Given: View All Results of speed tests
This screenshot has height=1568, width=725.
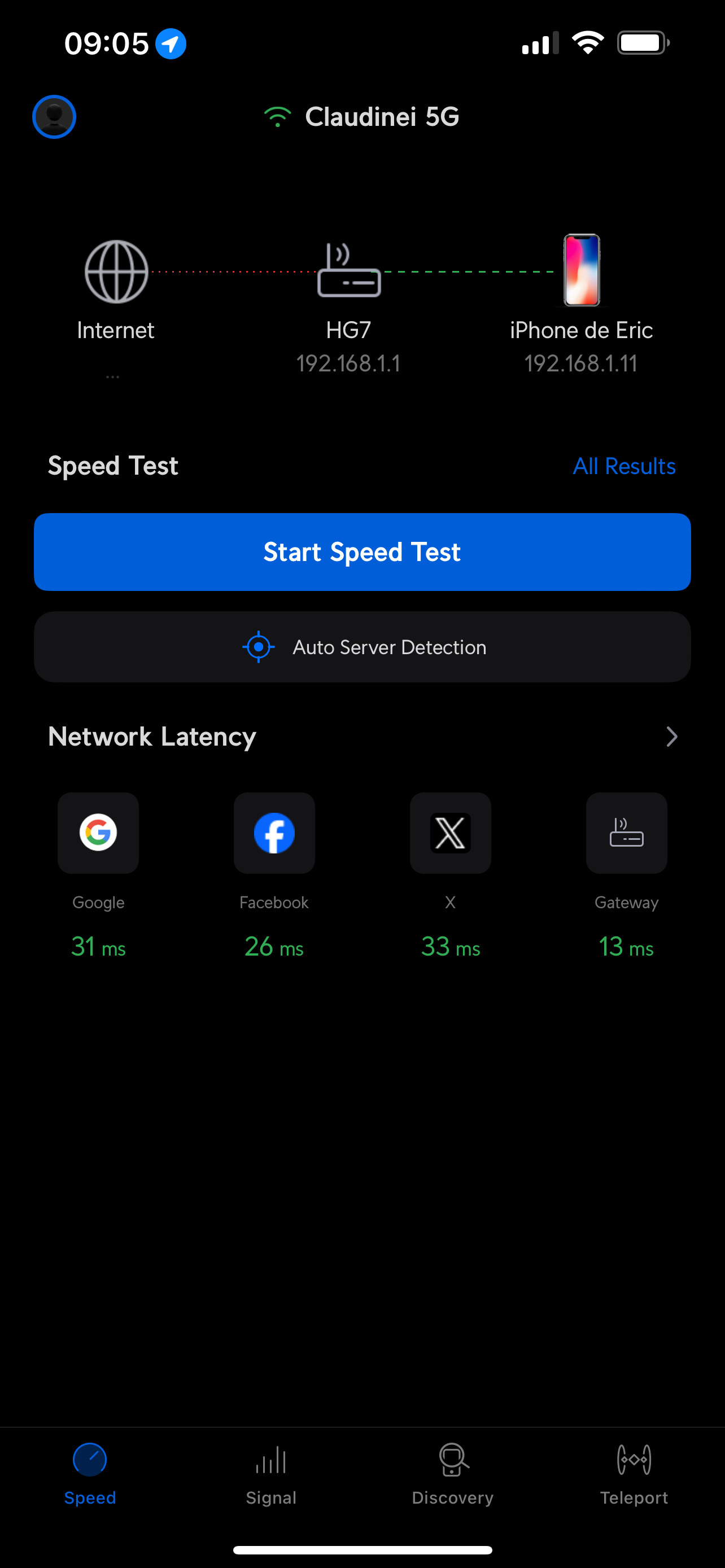Looking at the screenshot, I should [x=624, y=466].
